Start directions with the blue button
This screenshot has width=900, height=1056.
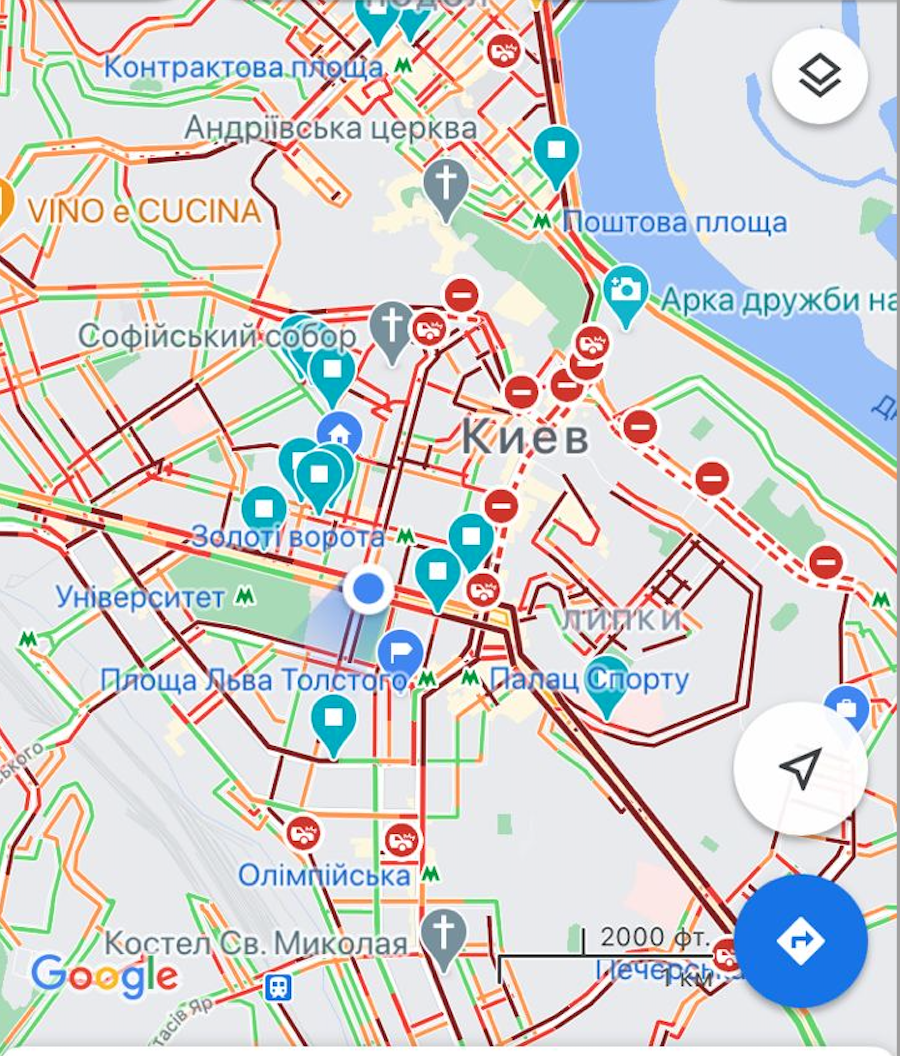coord(800,941)
